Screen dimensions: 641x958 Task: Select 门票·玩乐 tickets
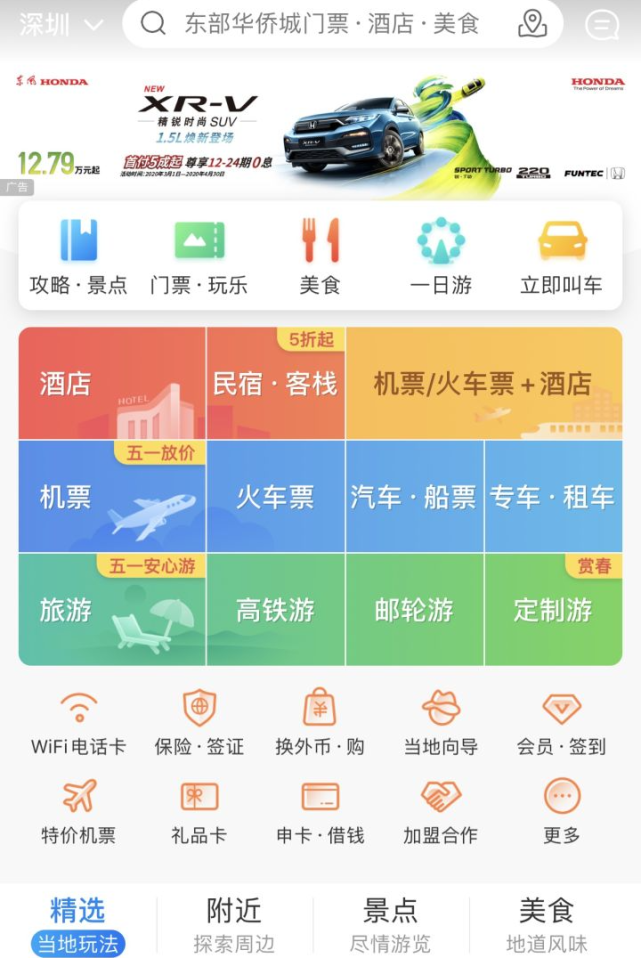point(199,257)
